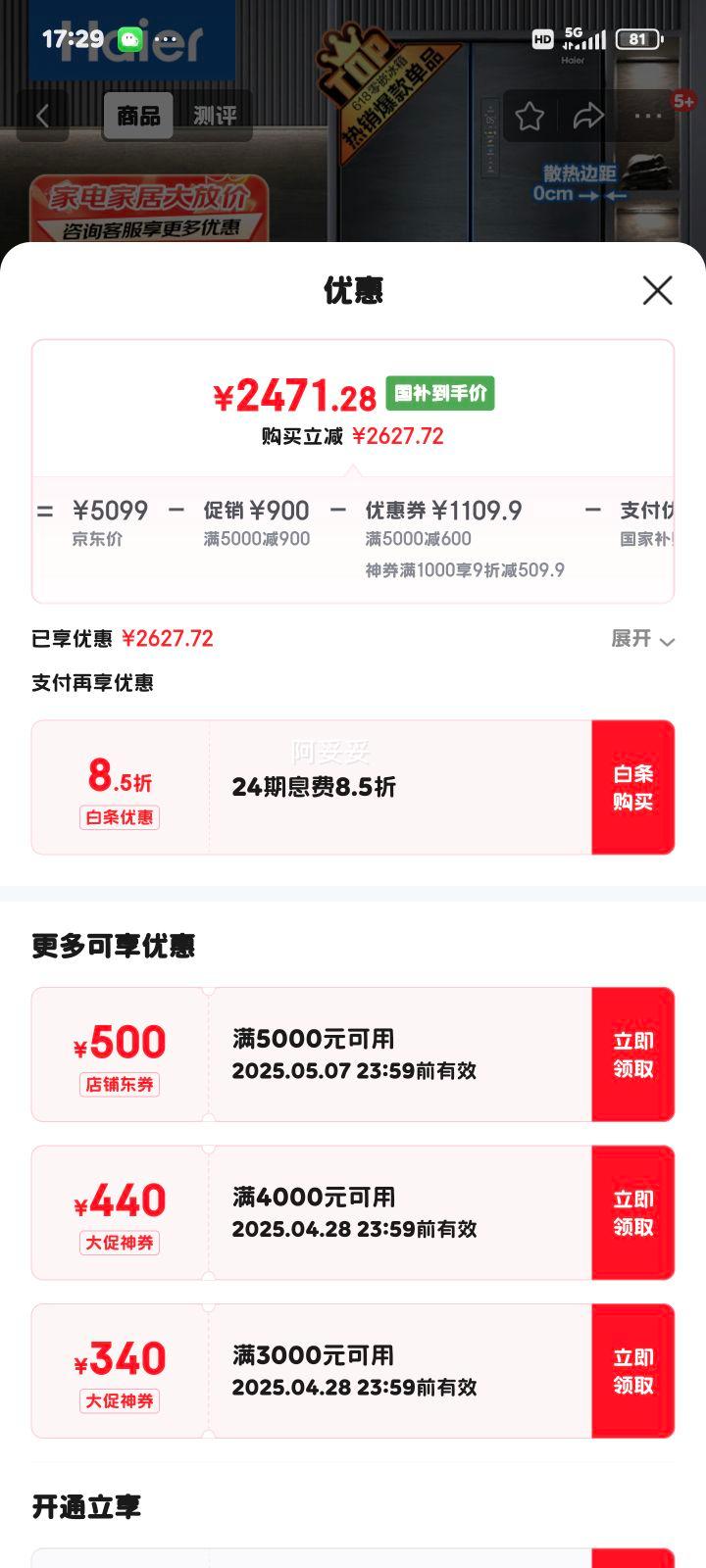Close the 优惠 sheet with the X

(656, 290)
